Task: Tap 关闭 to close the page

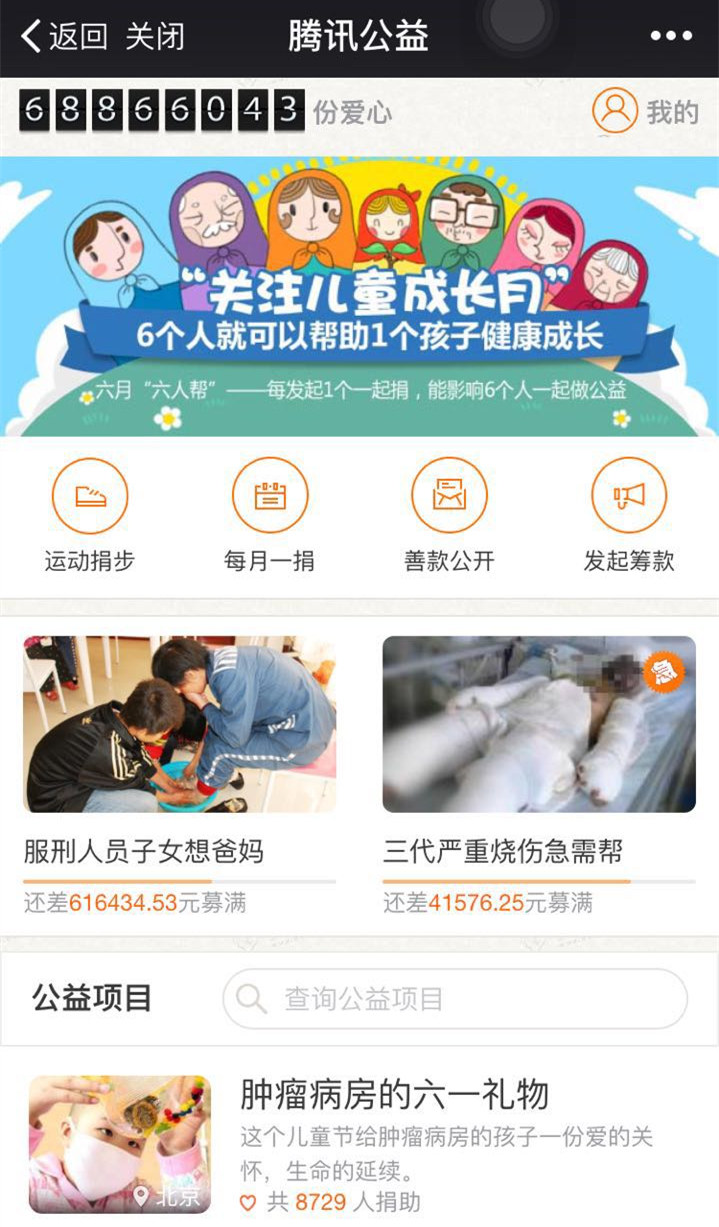Action: [155, 37]
